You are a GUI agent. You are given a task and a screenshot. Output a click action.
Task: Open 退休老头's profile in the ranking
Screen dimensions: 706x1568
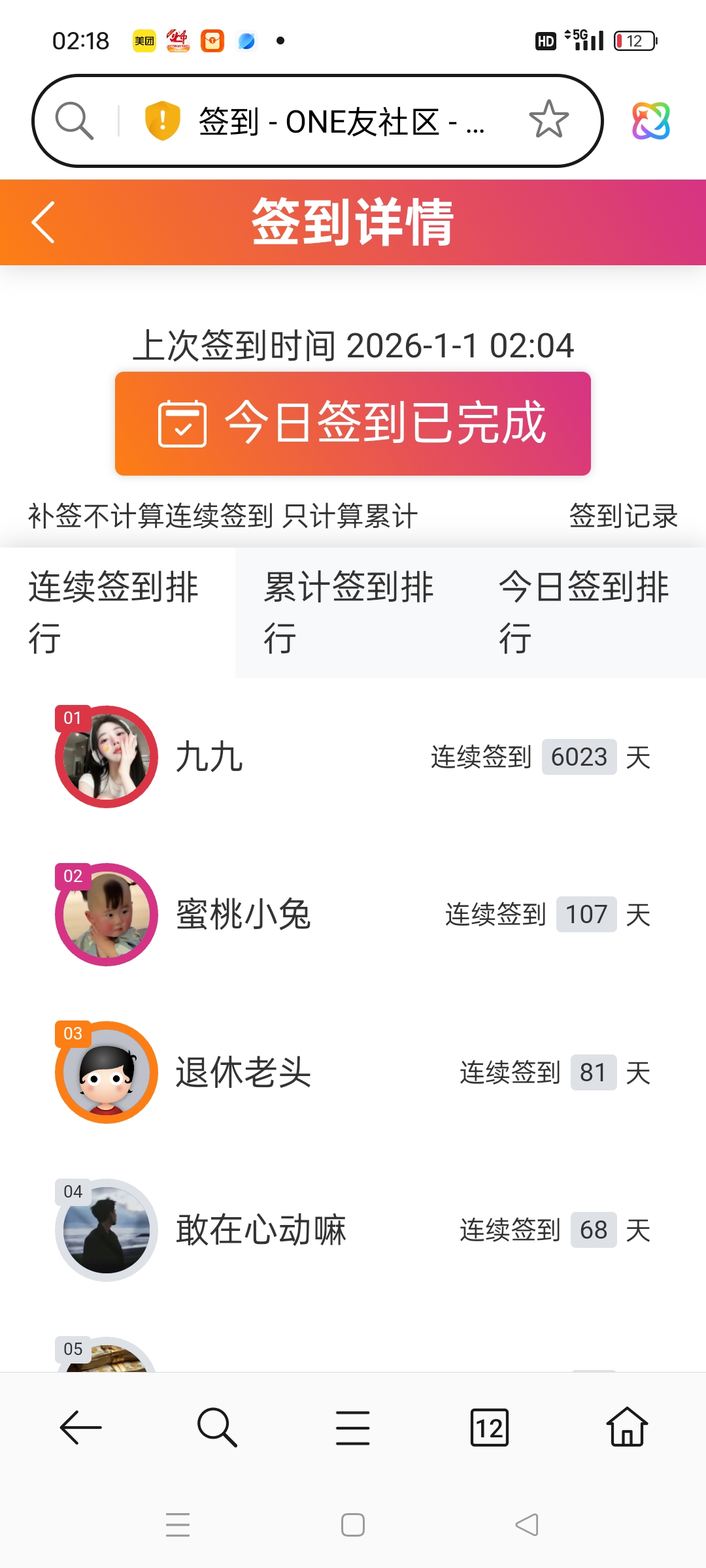(x=243, y=1073)
